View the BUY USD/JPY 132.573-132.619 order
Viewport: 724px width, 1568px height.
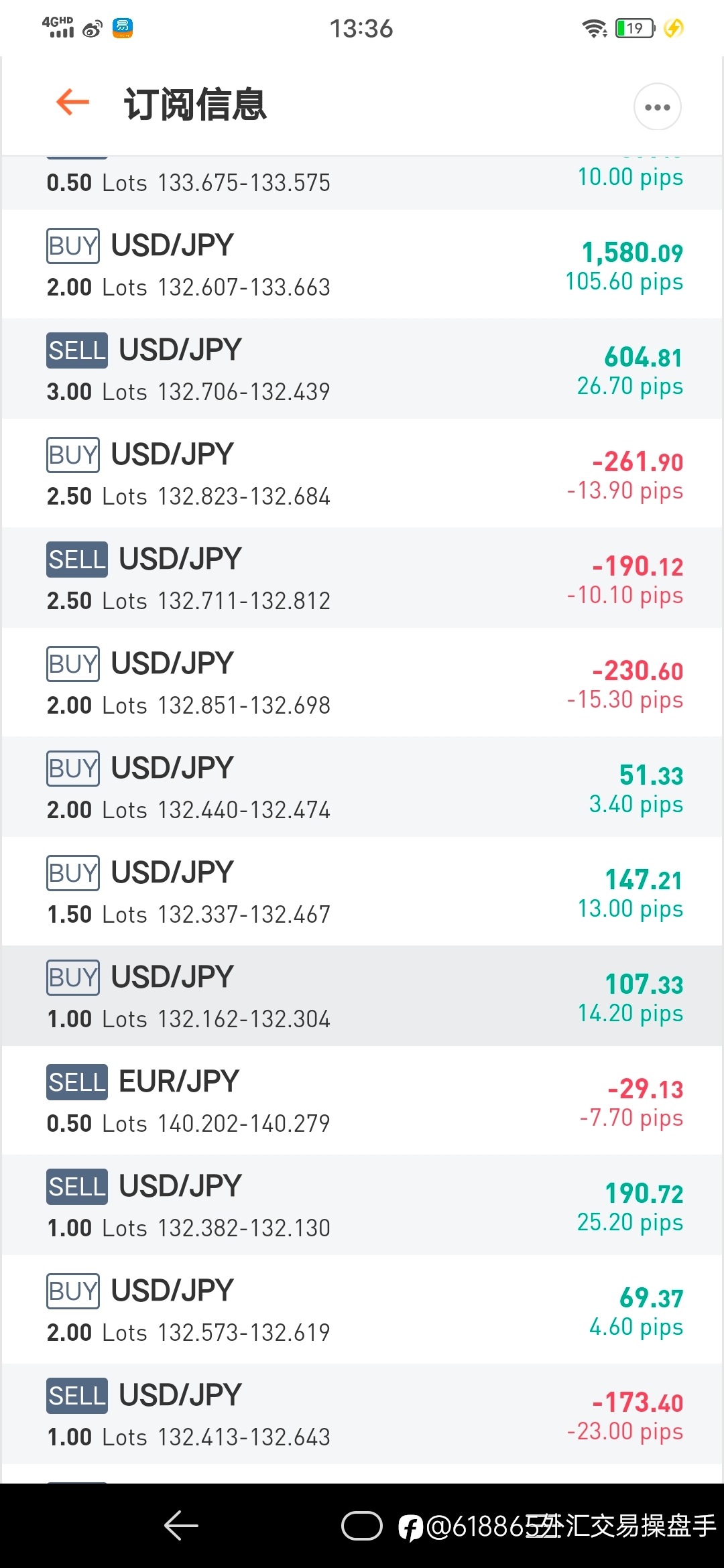pyautogui.click(x=362, y=1309)
